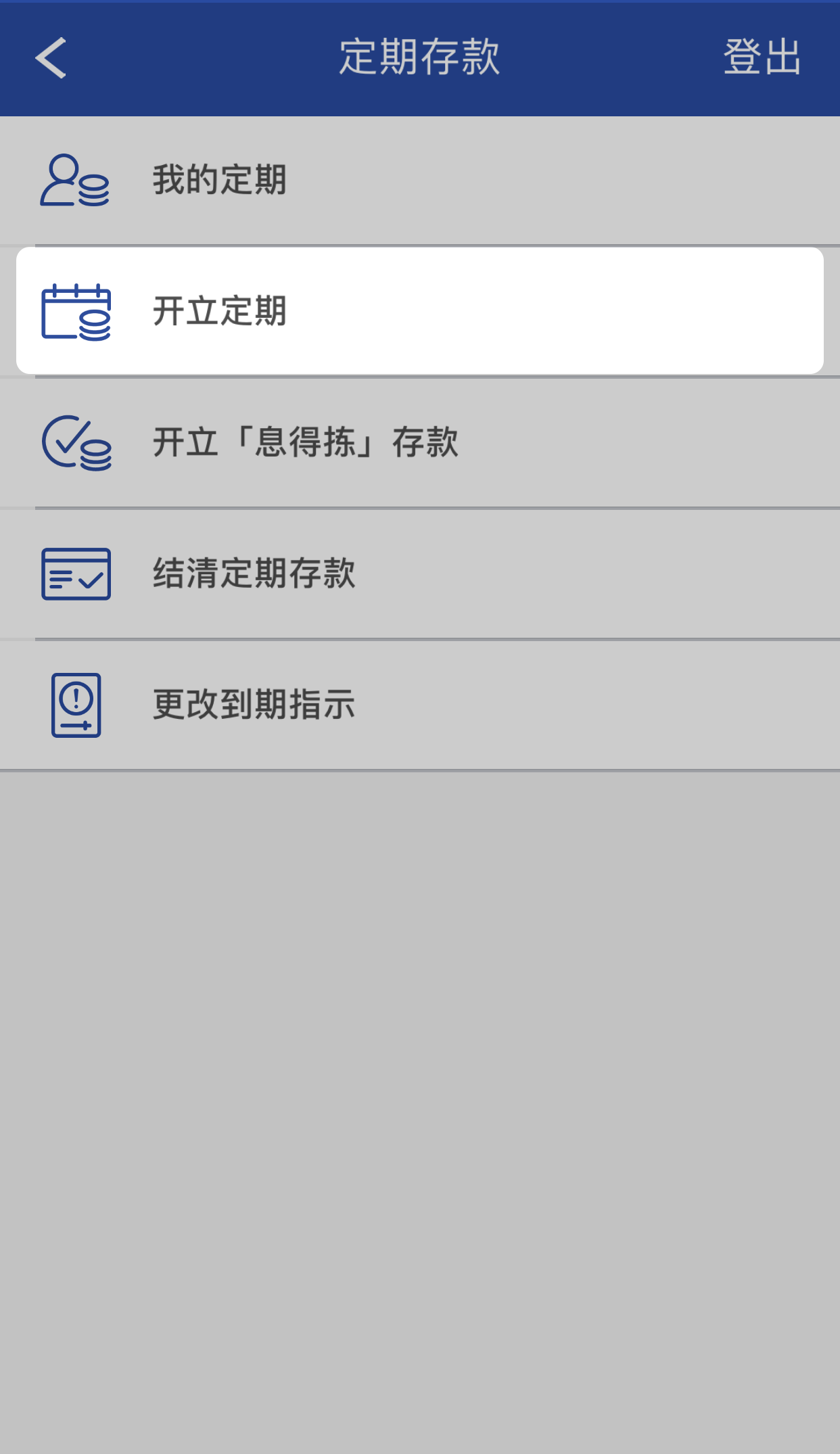Open 我的定期

(x=419, y=180)
